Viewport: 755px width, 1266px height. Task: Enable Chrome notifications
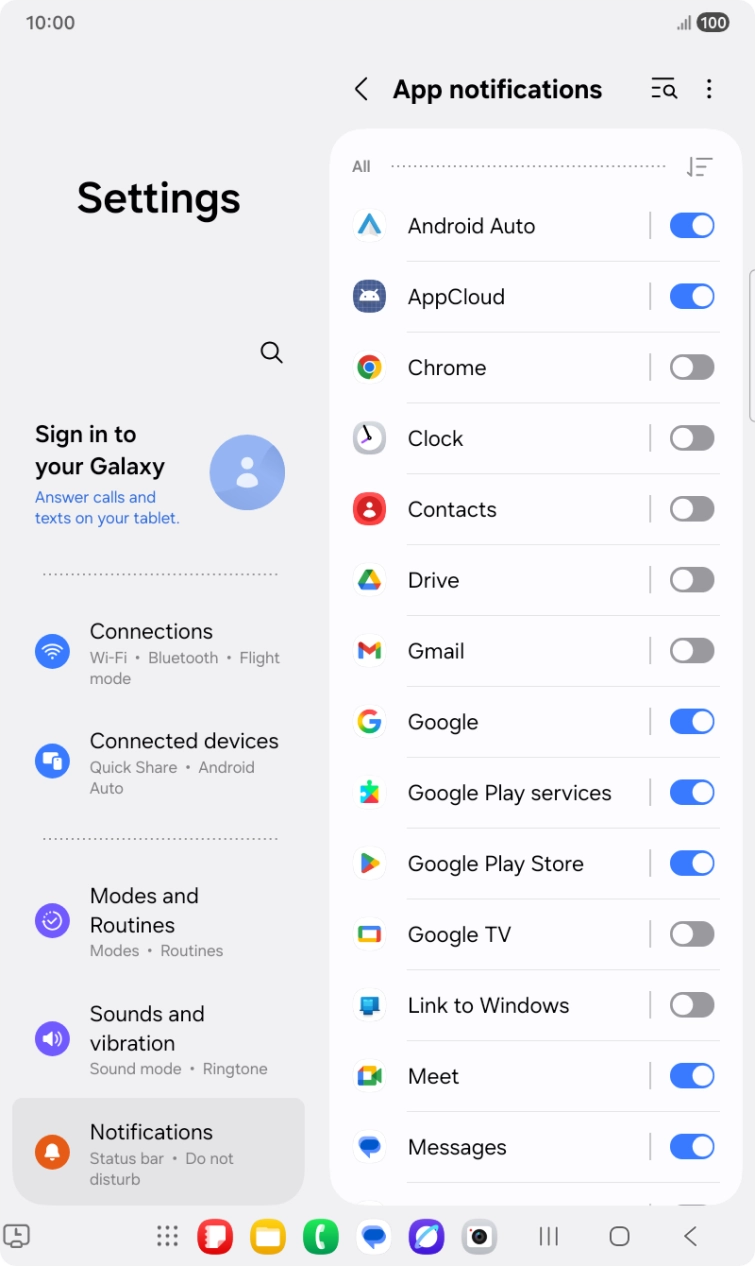(x=691, y=367)
